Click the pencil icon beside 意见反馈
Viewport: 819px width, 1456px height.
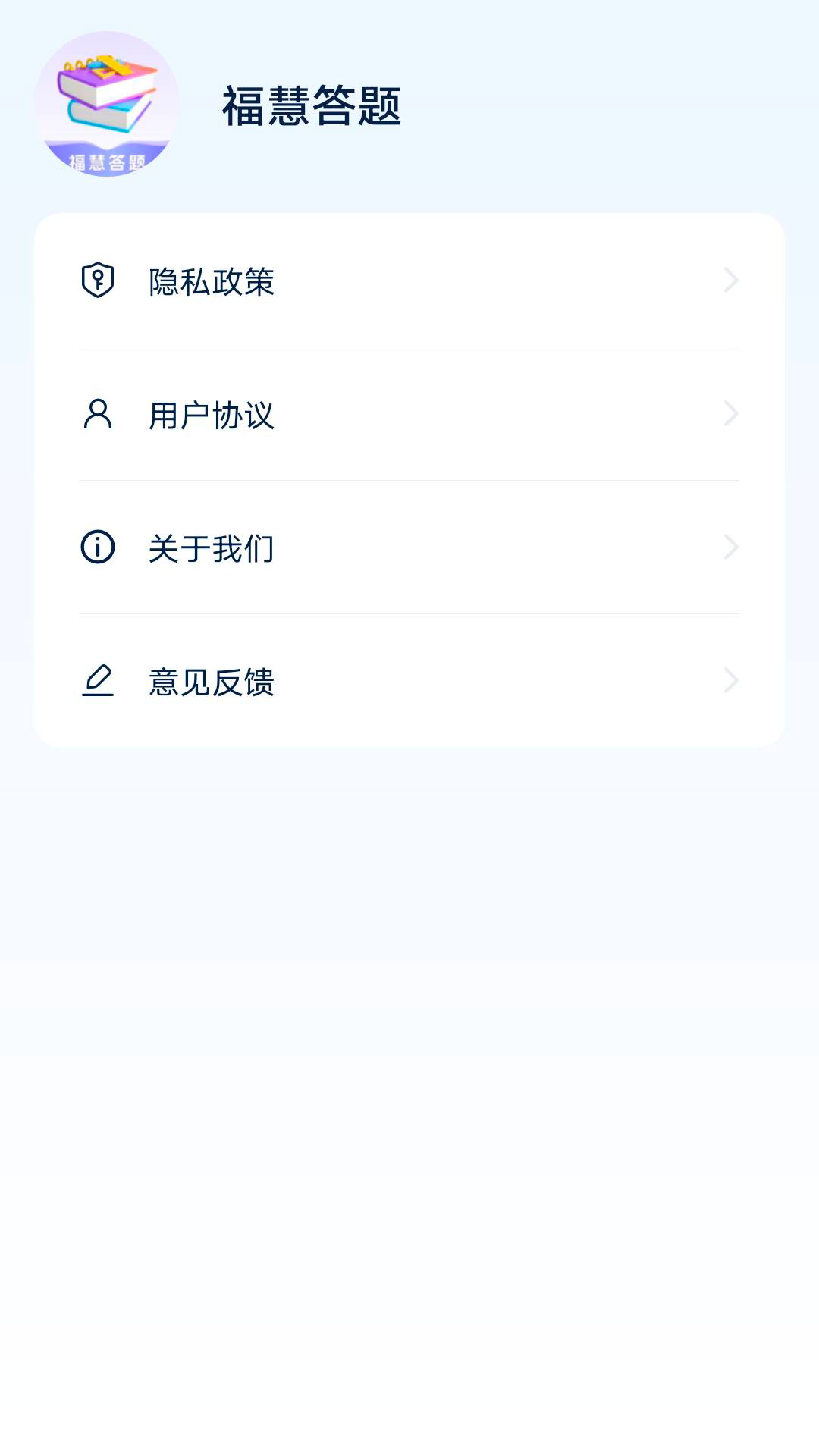point(97,681)
